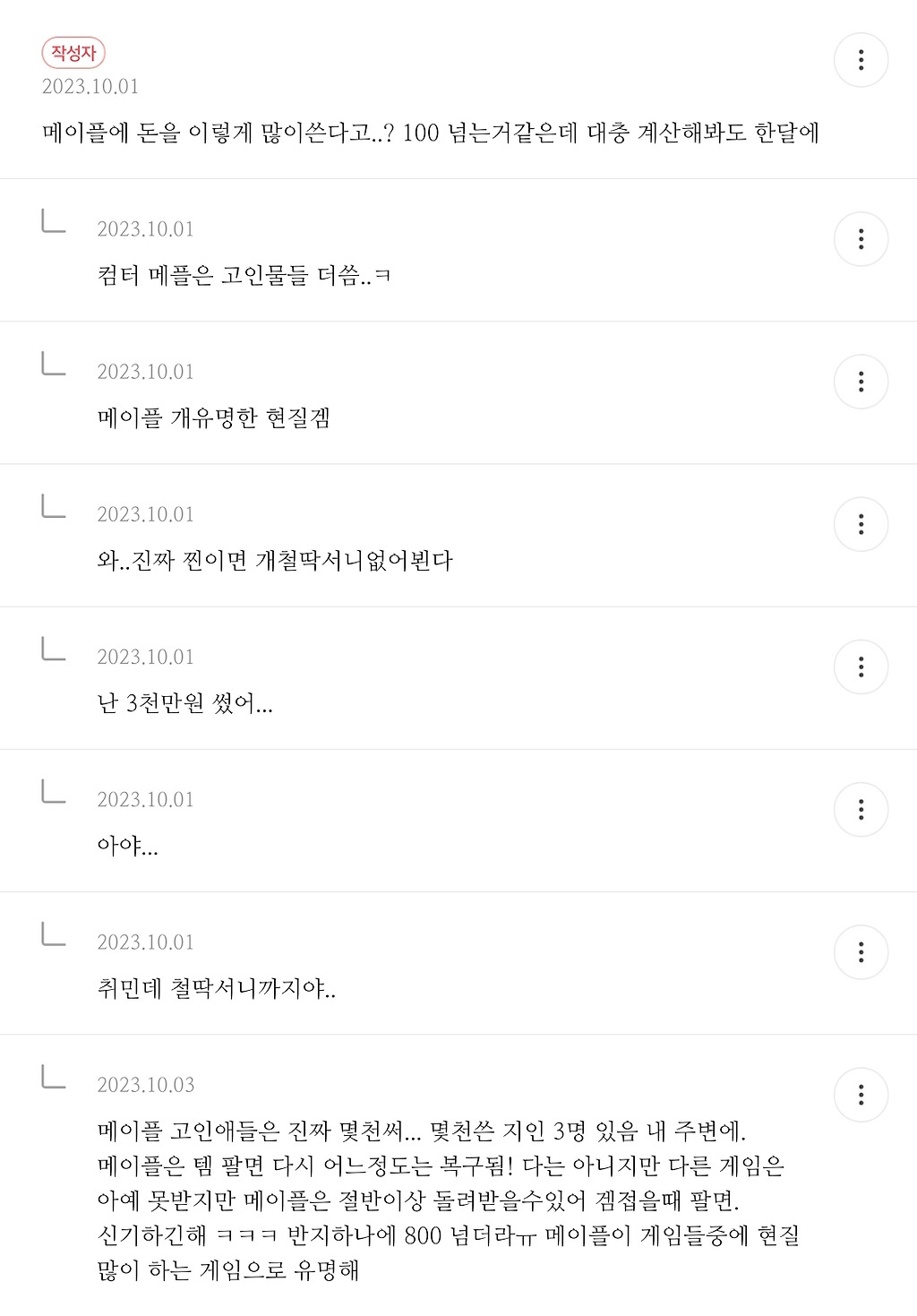Open options for the 2023.10.03 reply
The width and height of the screenshot is (917, 1316).
[x=861, y=1094]
